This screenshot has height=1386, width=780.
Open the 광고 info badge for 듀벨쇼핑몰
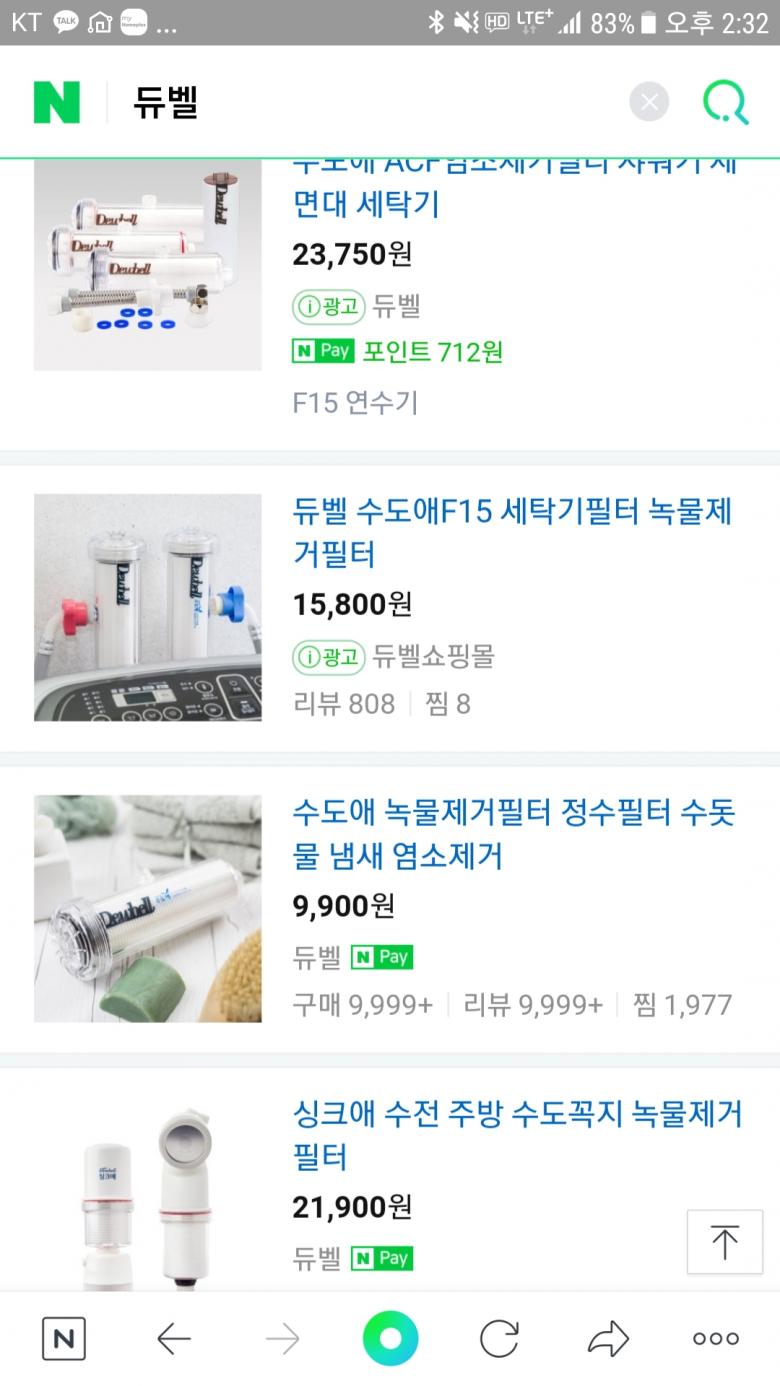point(329,656)
